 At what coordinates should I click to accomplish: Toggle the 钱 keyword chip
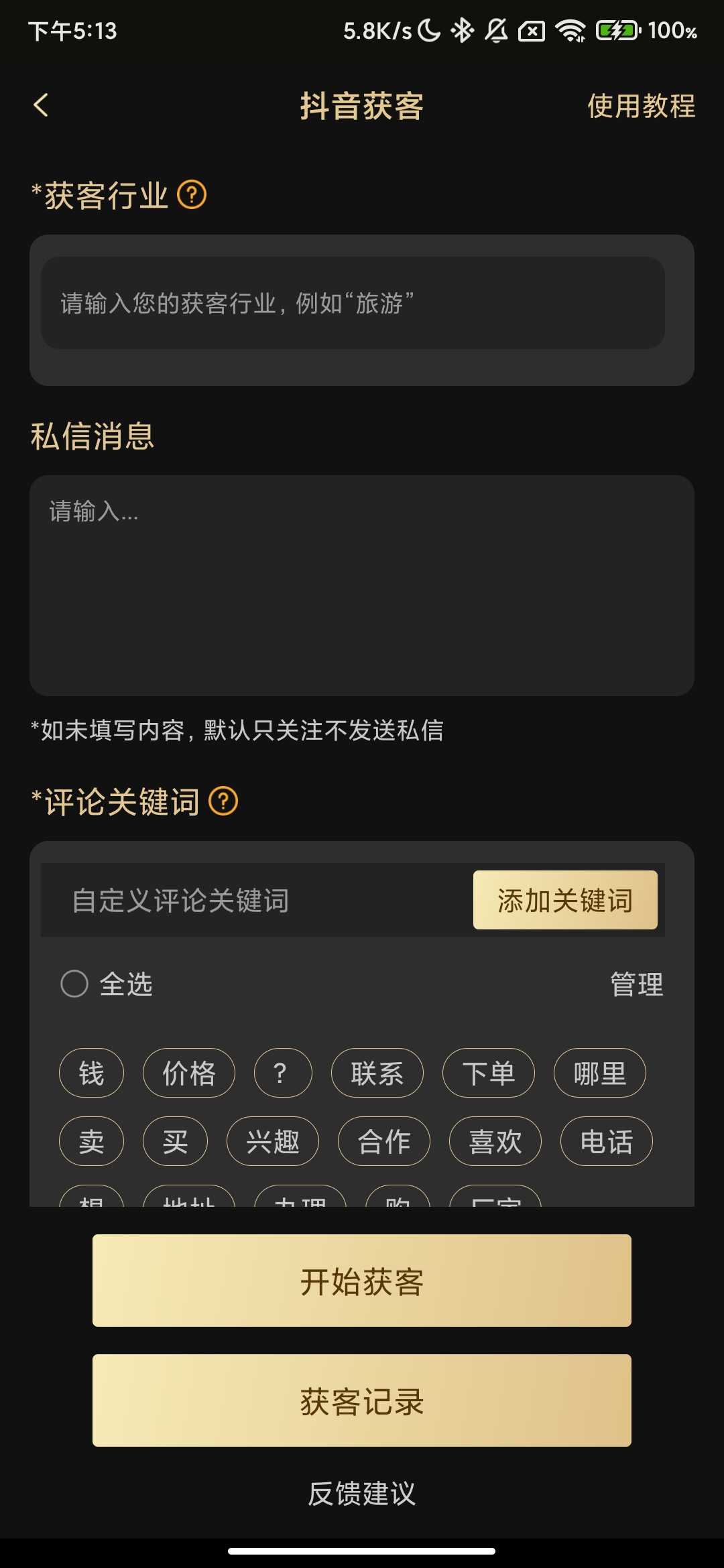pos(91,1073)
